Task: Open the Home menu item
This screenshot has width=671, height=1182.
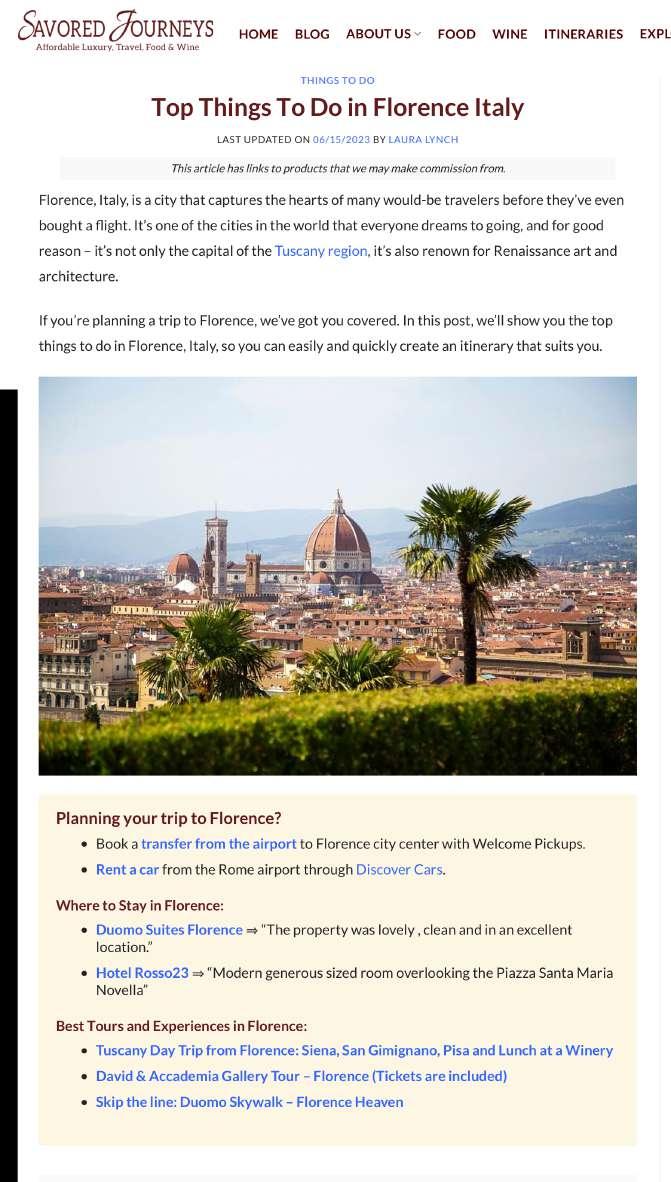Action: 258,34
